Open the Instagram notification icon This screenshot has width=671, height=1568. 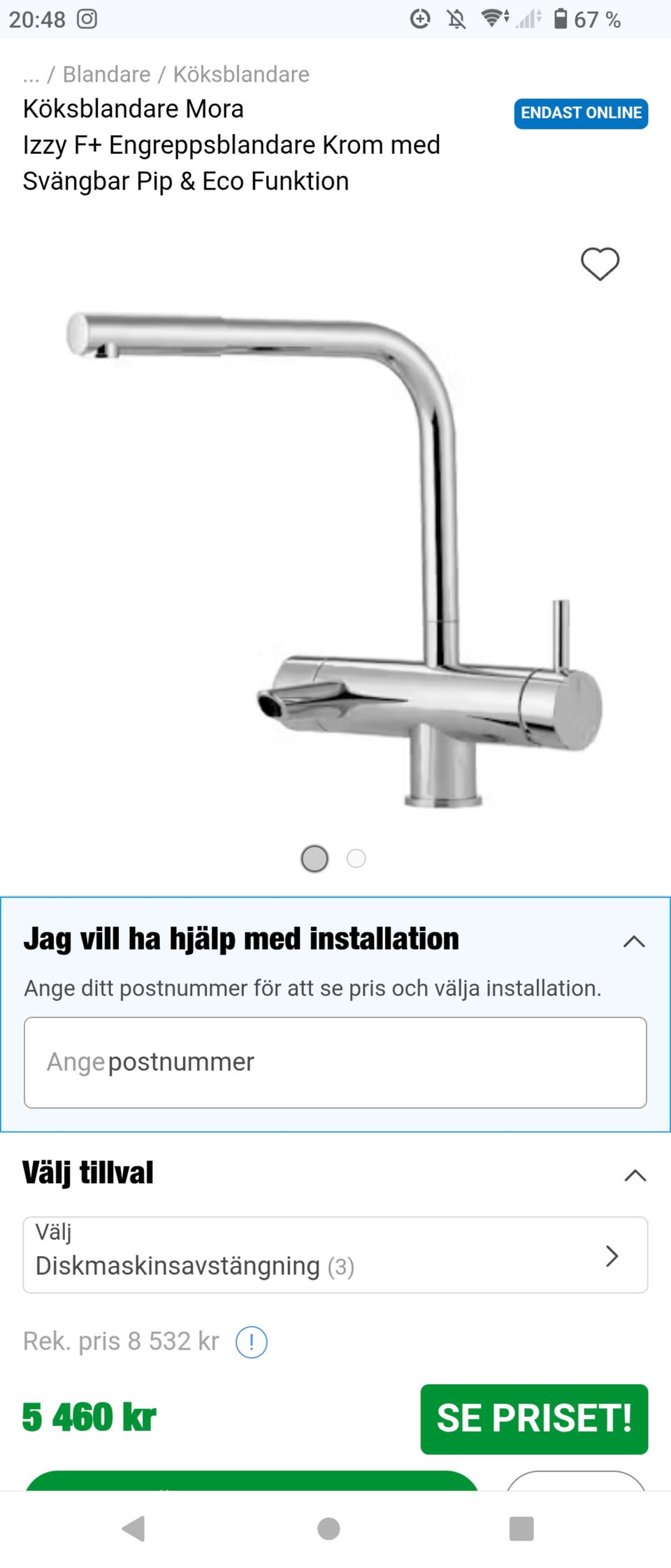point(87,19)
